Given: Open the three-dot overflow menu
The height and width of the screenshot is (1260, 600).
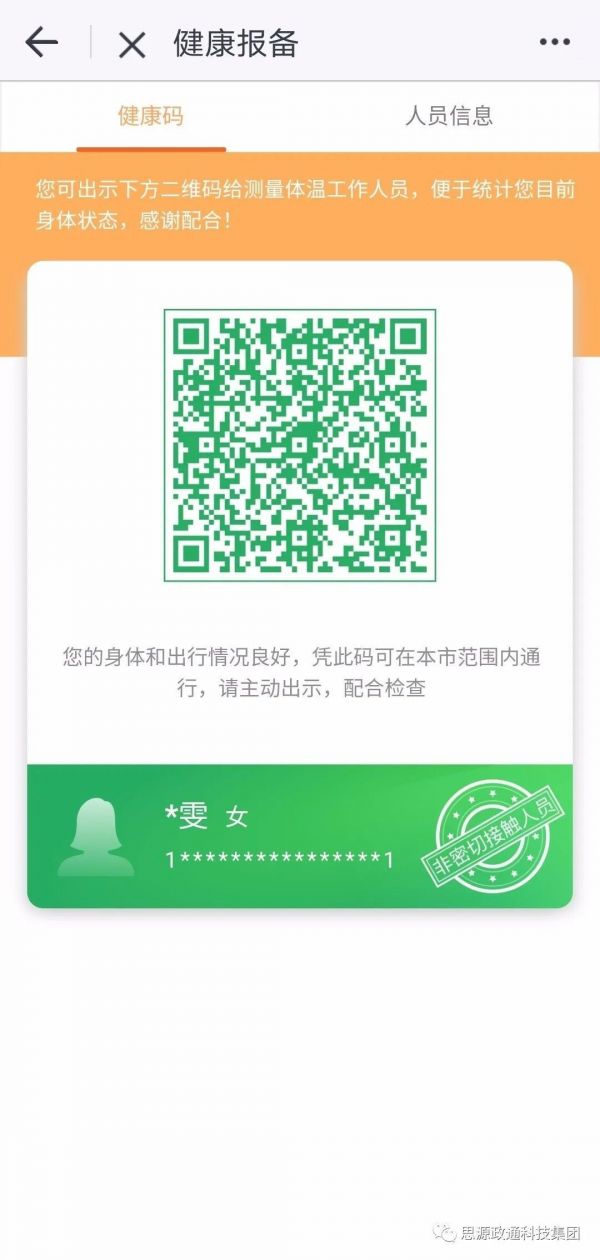Looking at the screenshot, I should (x=554, y=42).
